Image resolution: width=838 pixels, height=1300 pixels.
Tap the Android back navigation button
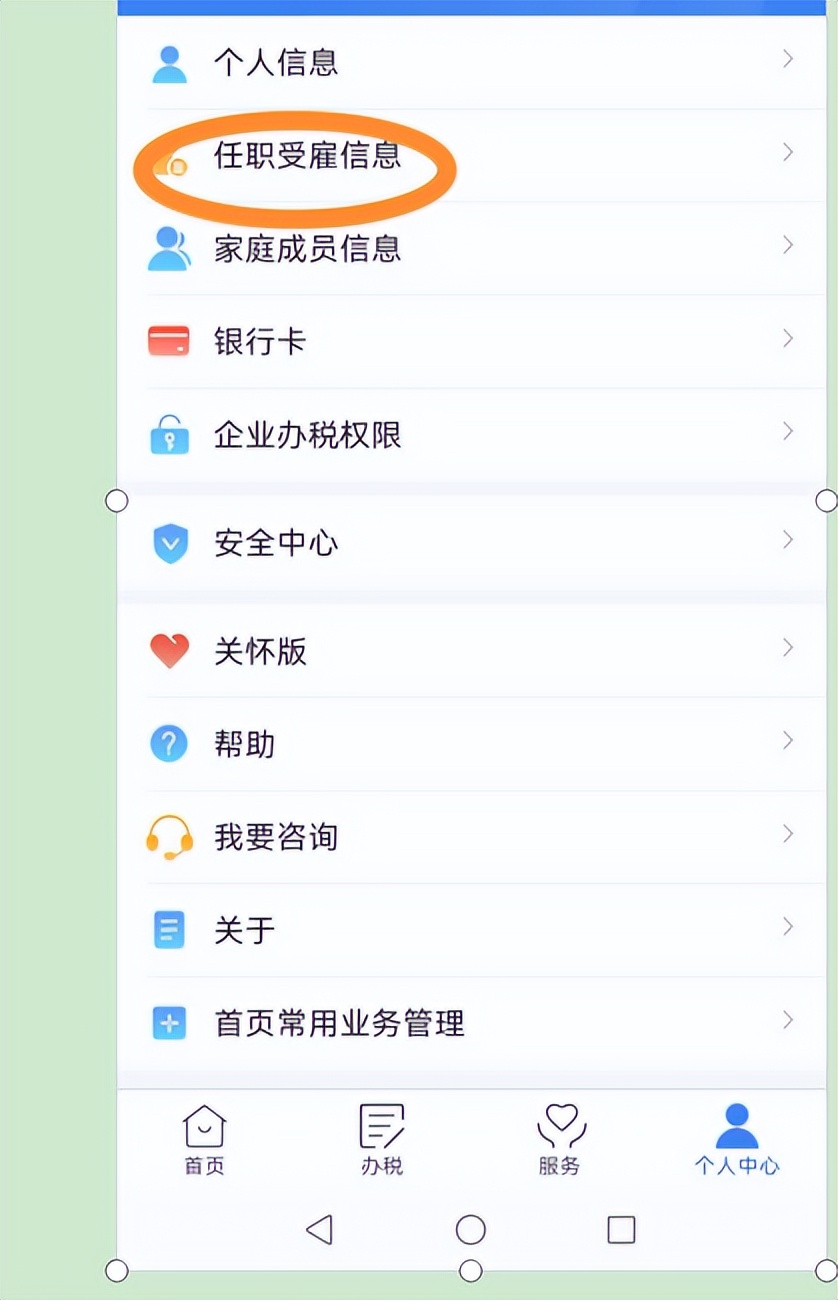(x=319, y=1229)
